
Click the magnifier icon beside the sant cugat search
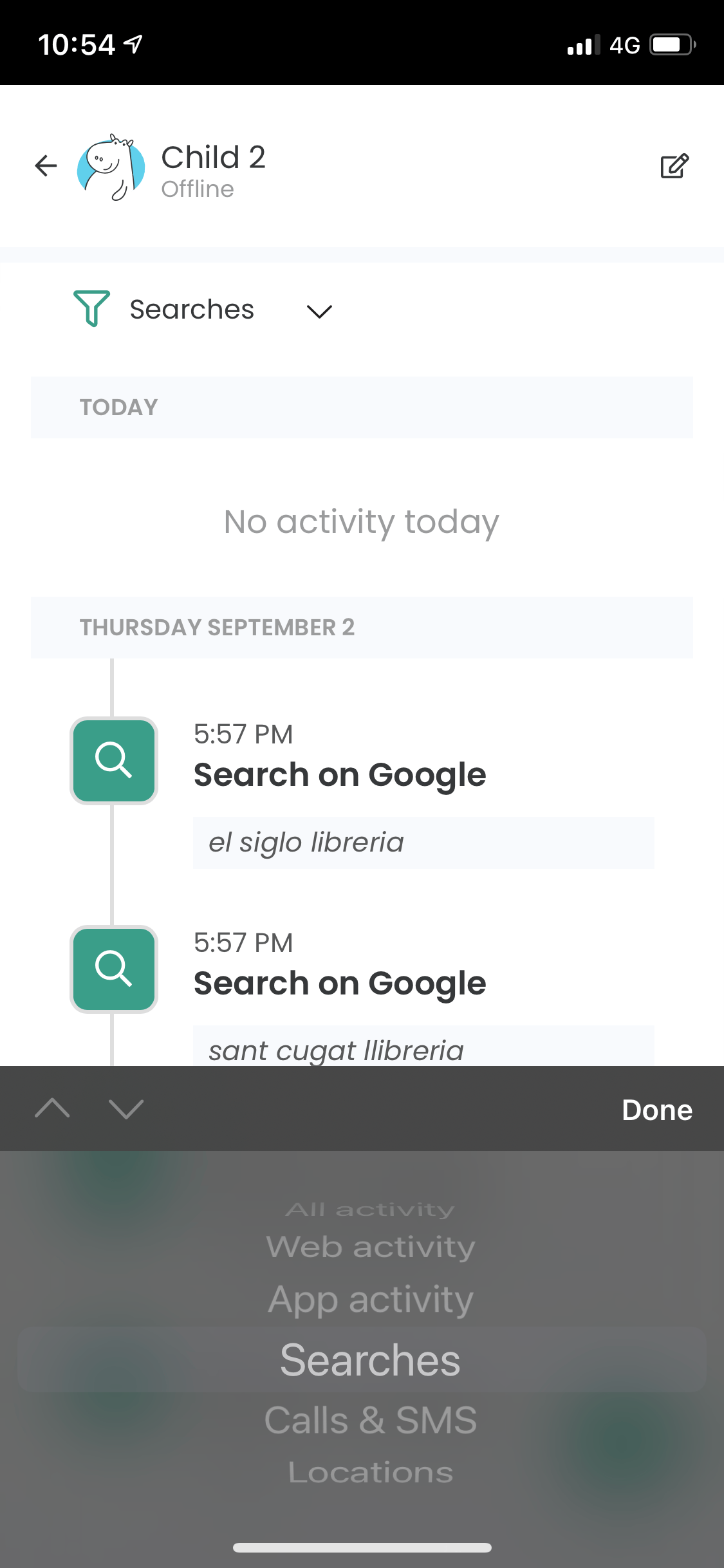[113, 970]
